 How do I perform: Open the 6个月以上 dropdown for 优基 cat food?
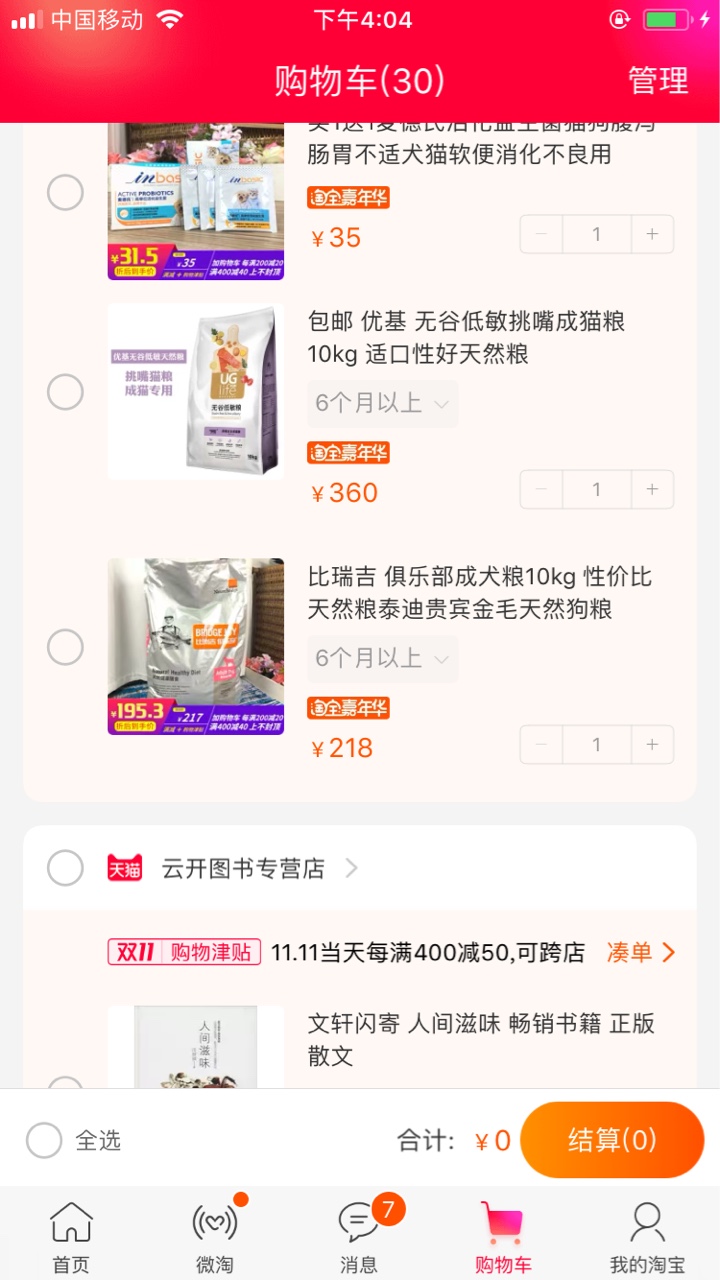pyautogui.click(x=383, y=404)
